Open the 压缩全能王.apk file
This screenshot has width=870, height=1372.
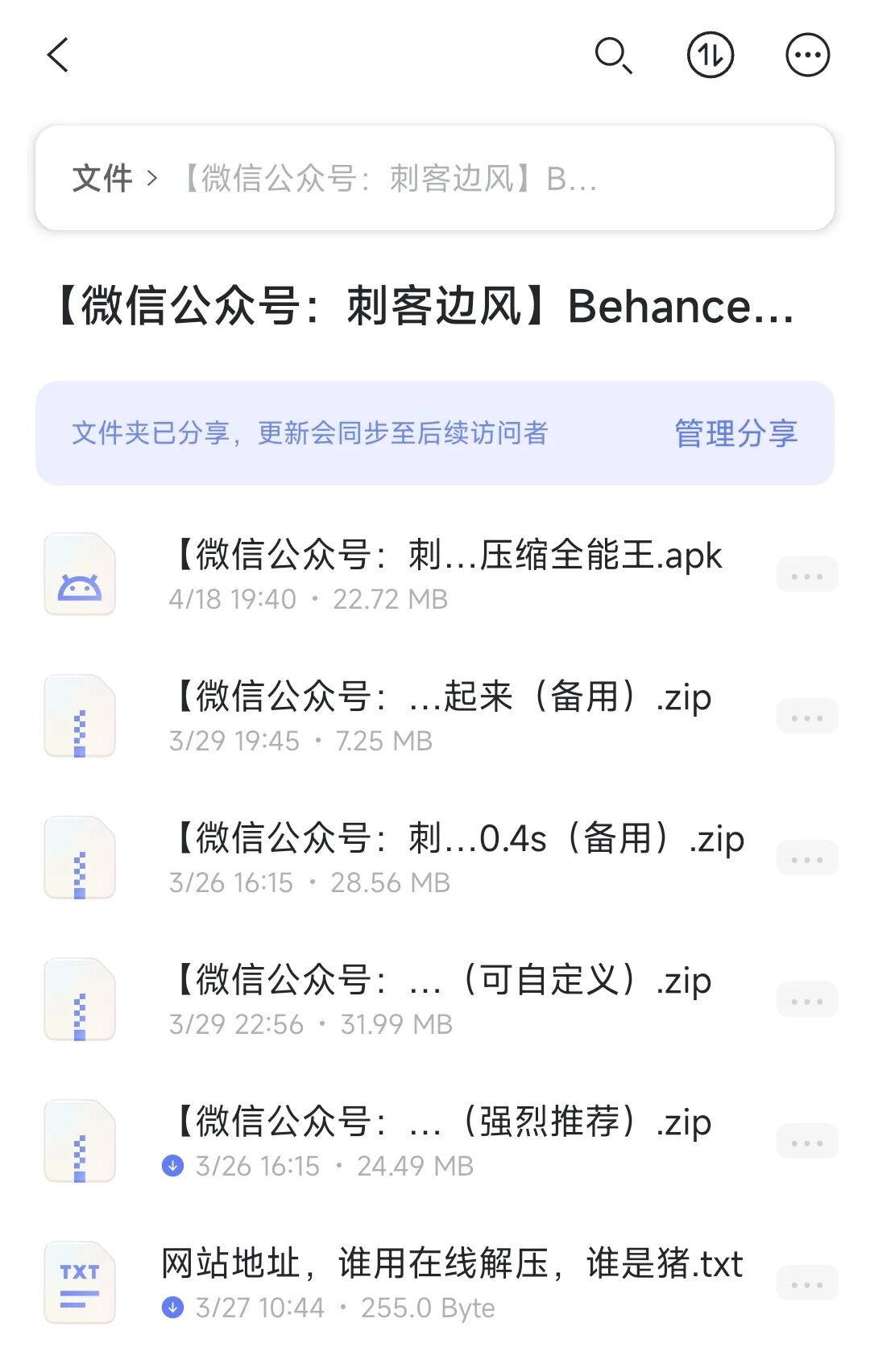(x=447, y=573)
